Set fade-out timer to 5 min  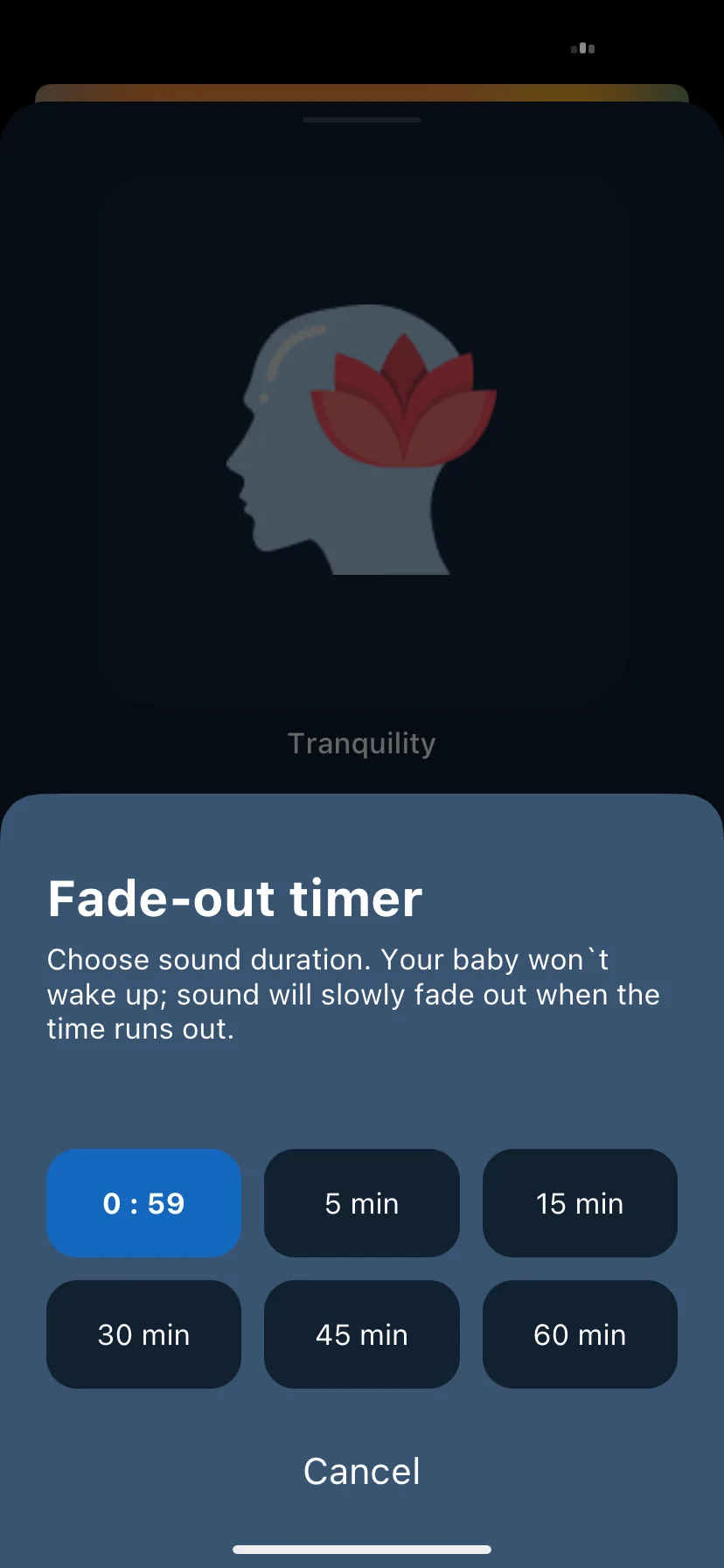coord(361,1203)
